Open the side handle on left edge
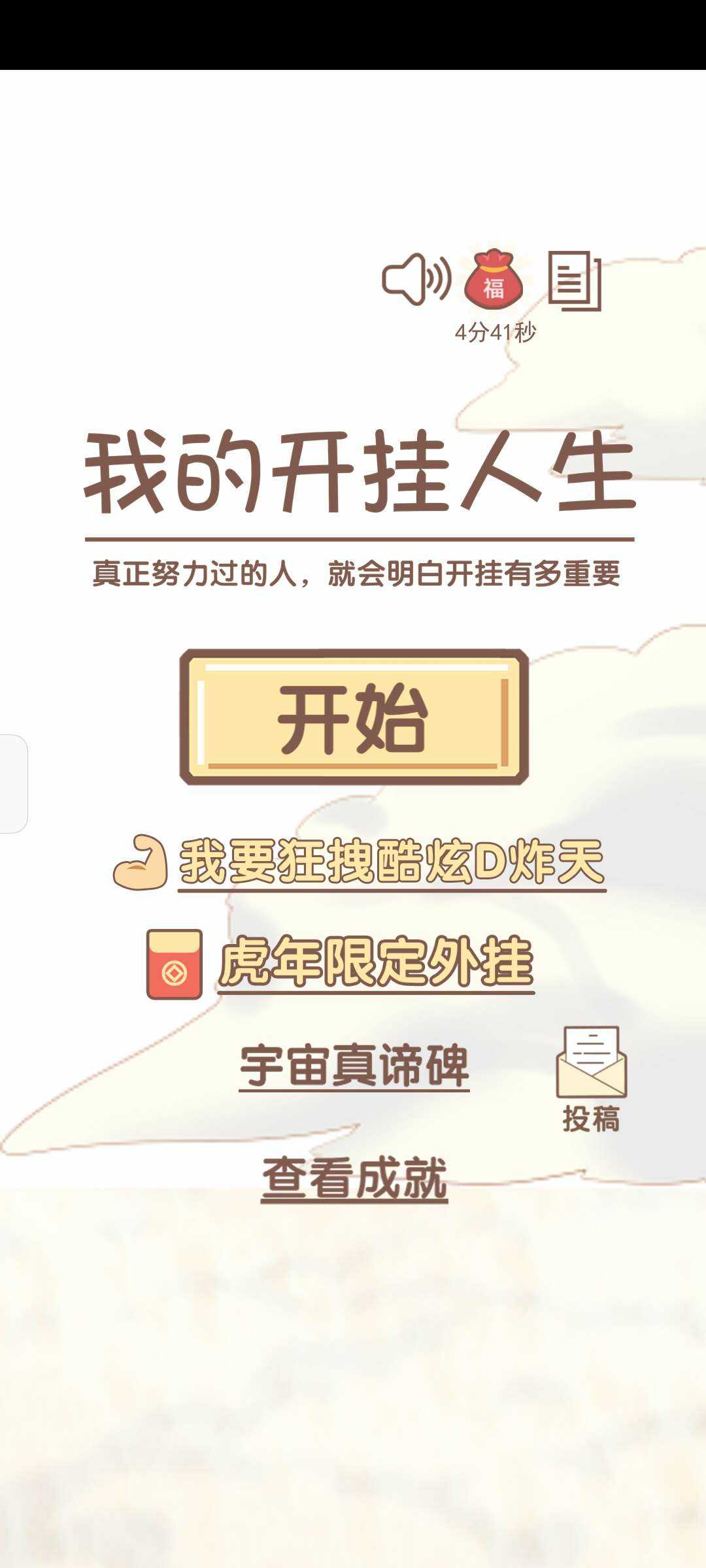The image size is (706, 1568). pyautogui.click(x=13, y=784)
